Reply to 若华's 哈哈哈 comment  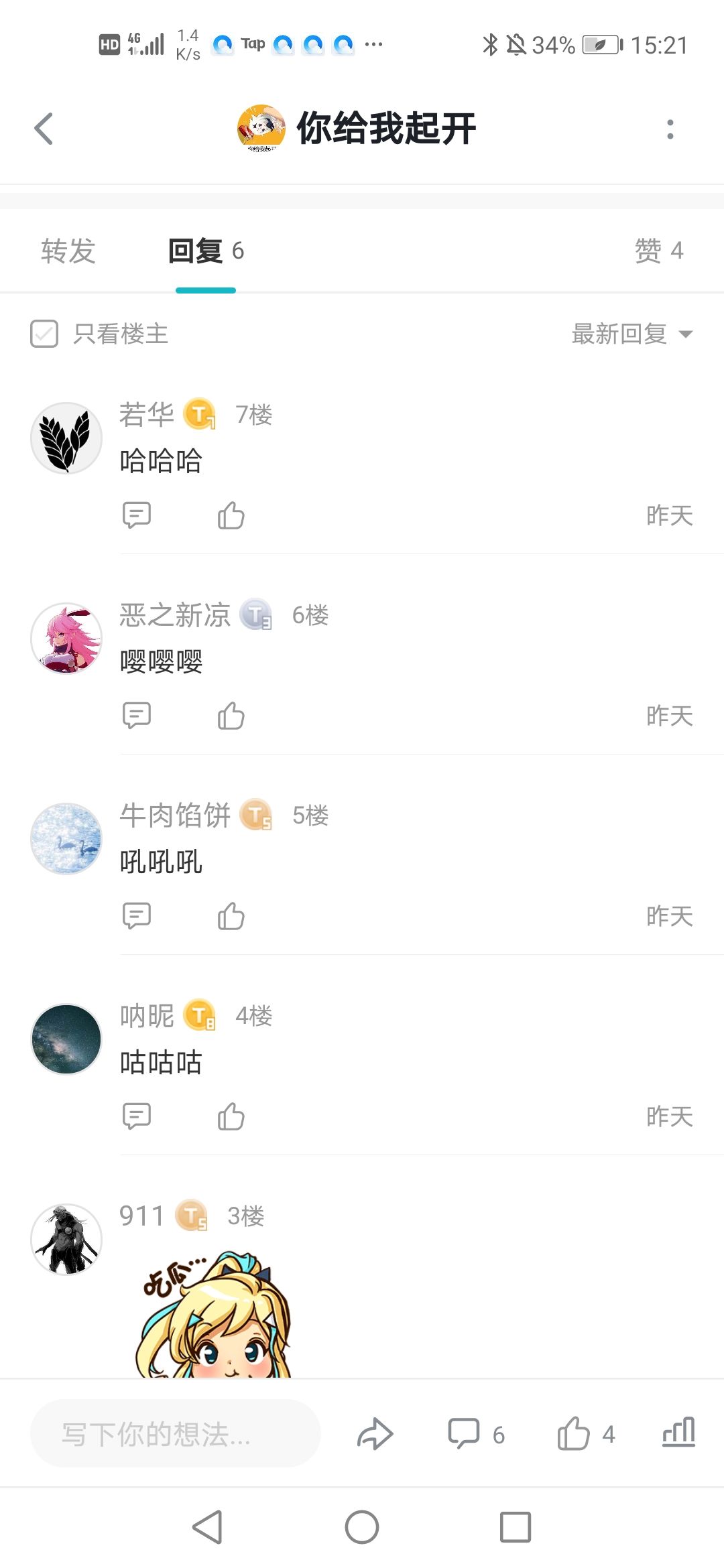pos(137,515)
